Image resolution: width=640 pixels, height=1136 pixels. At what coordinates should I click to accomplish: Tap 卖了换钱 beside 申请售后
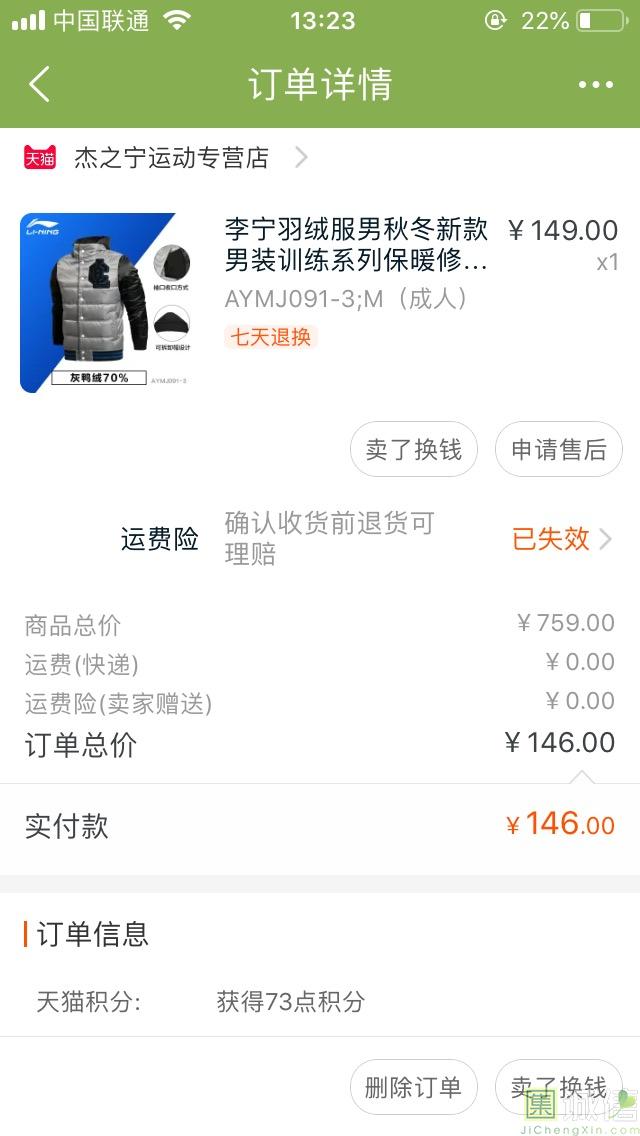tap(413, 450)
